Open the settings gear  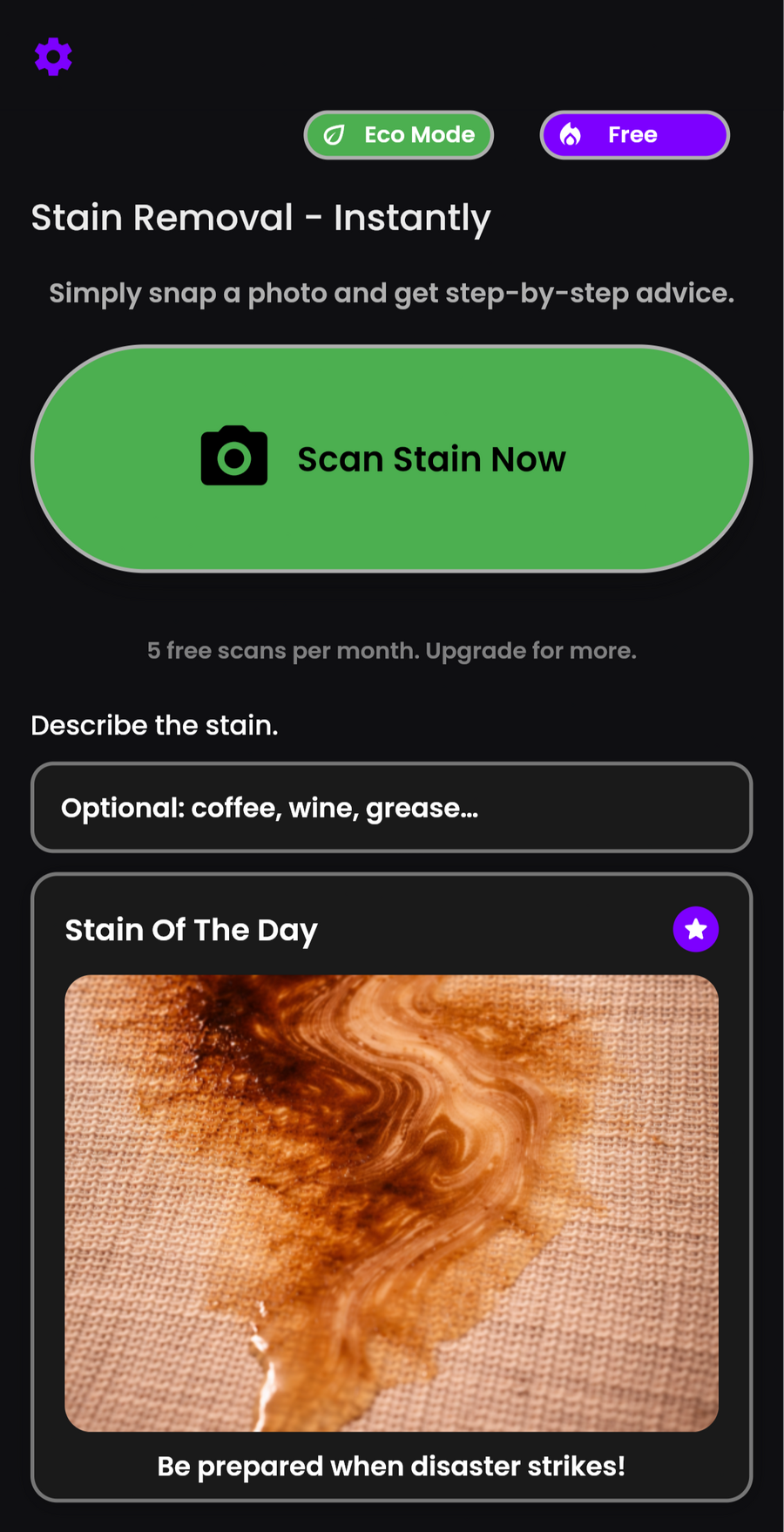53,57
